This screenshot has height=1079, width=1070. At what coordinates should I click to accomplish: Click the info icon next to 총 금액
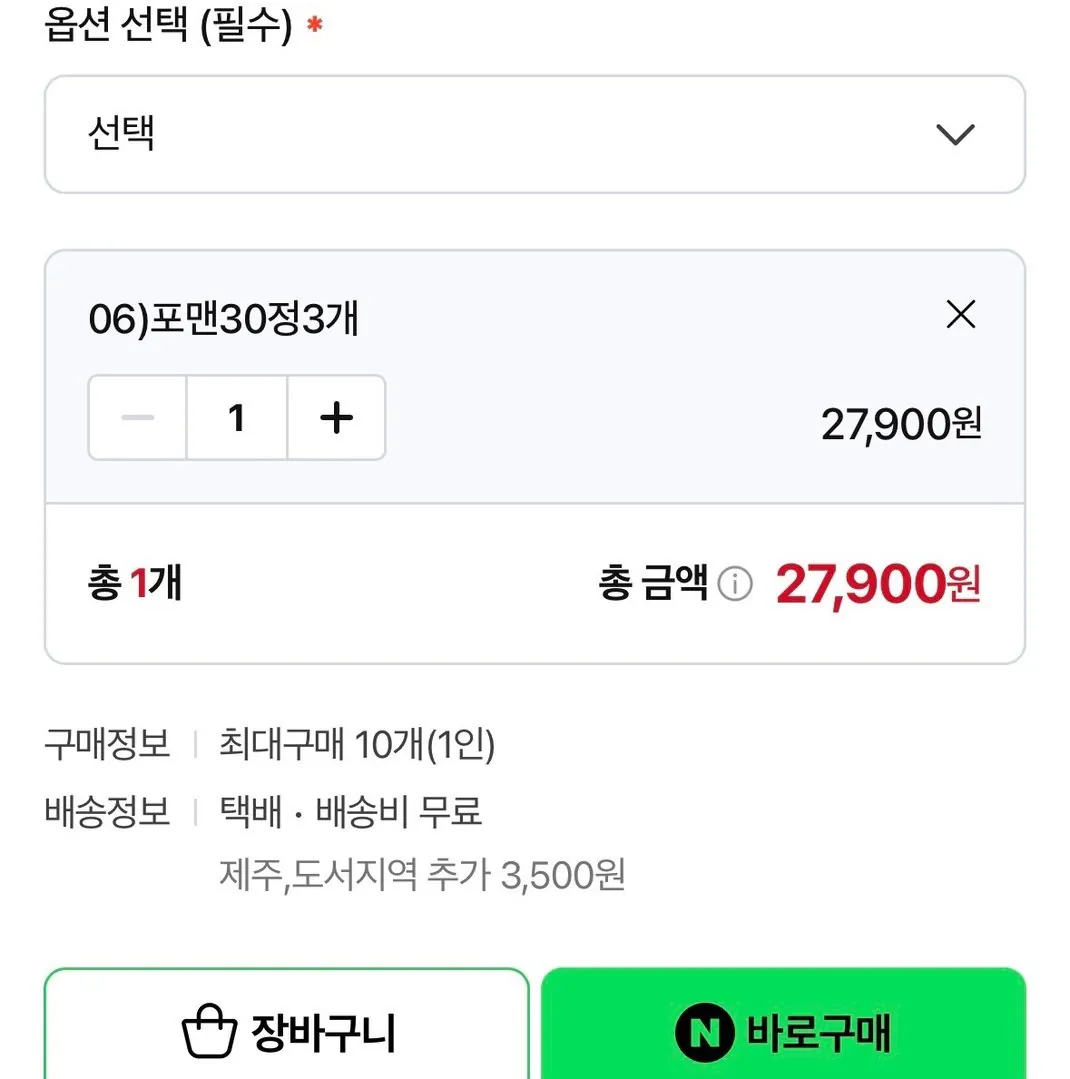(x=735, y=585)
